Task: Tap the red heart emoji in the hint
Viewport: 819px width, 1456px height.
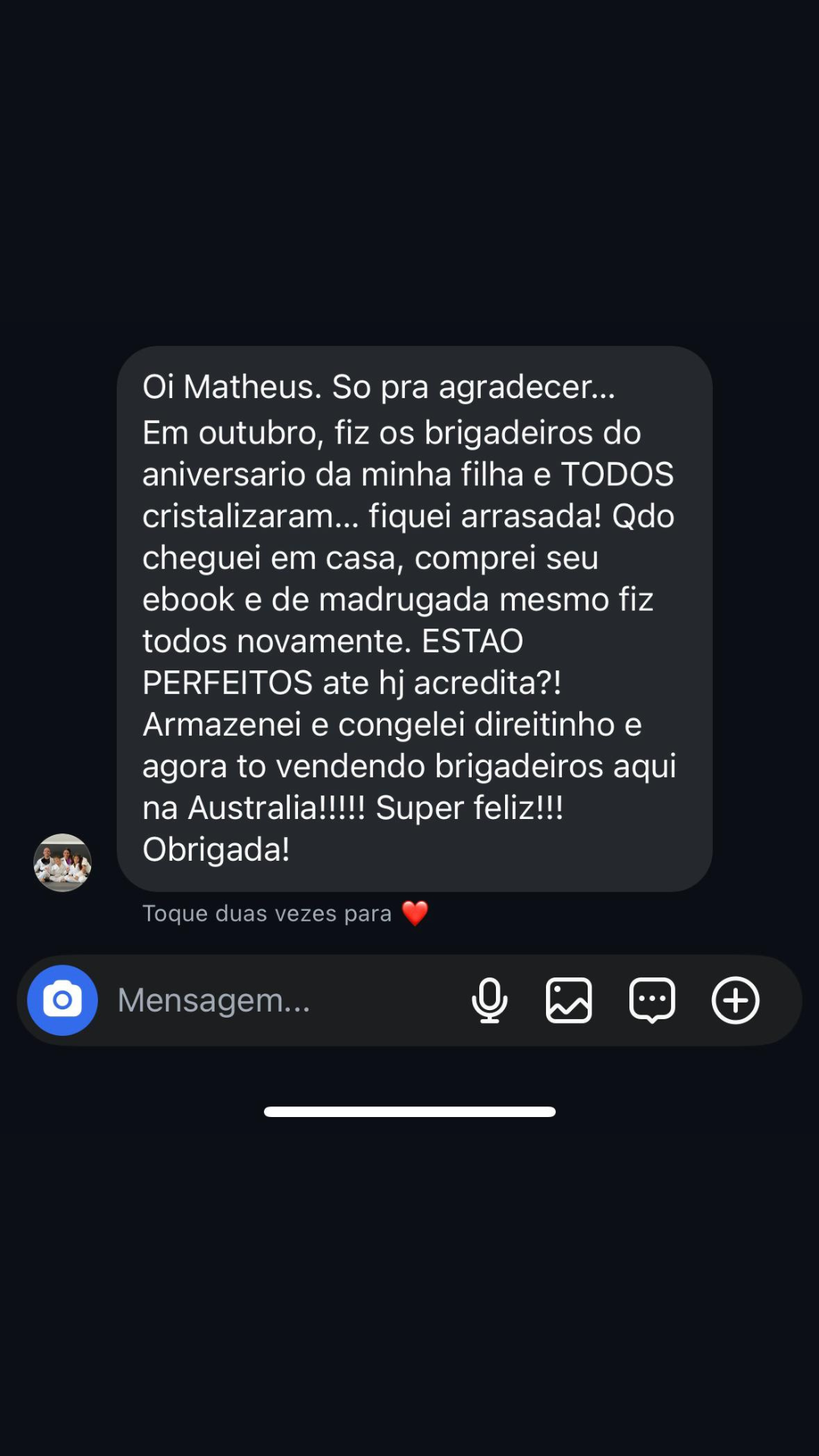Action: pos(415,912)
